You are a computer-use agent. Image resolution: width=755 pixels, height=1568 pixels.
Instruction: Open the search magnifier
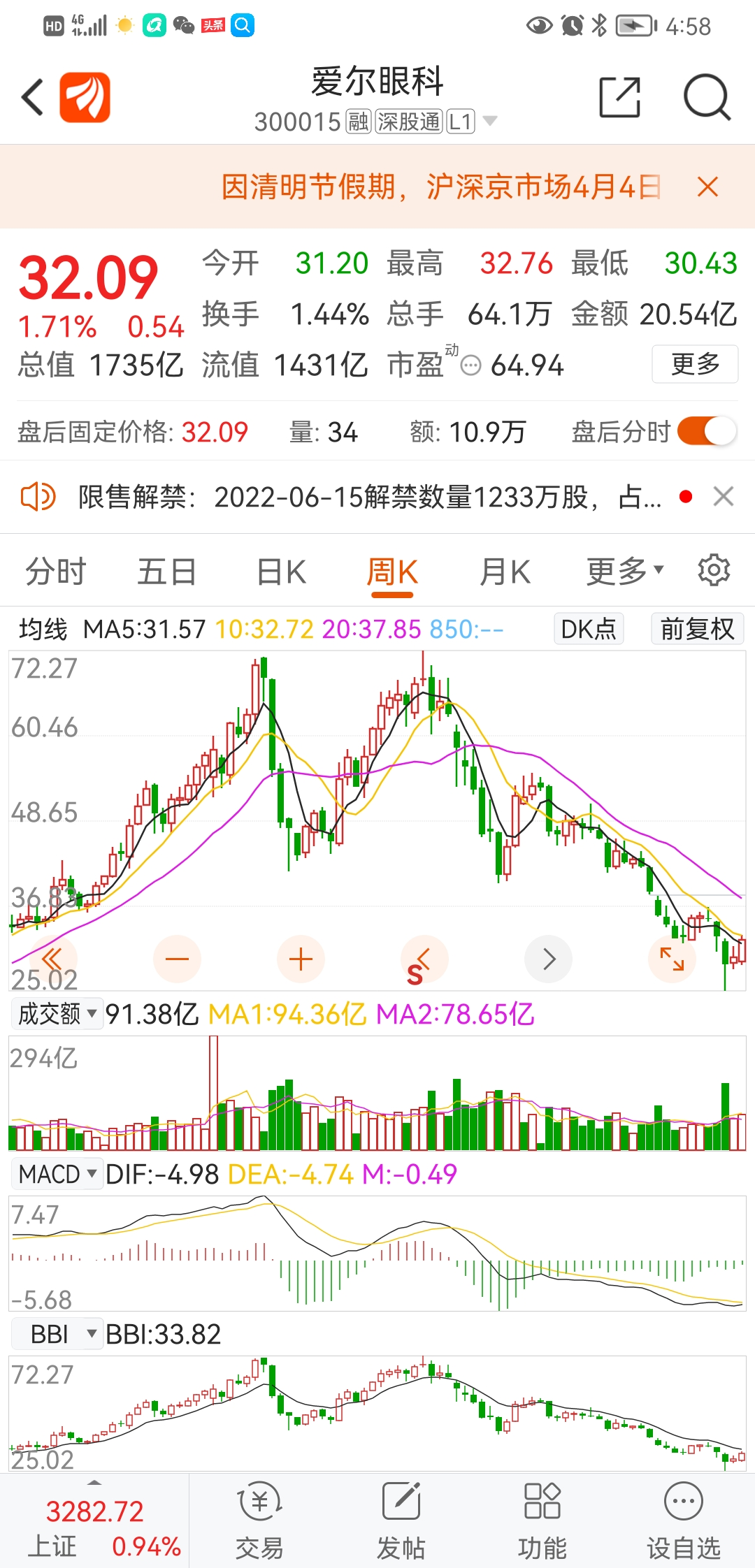point(707,97)
